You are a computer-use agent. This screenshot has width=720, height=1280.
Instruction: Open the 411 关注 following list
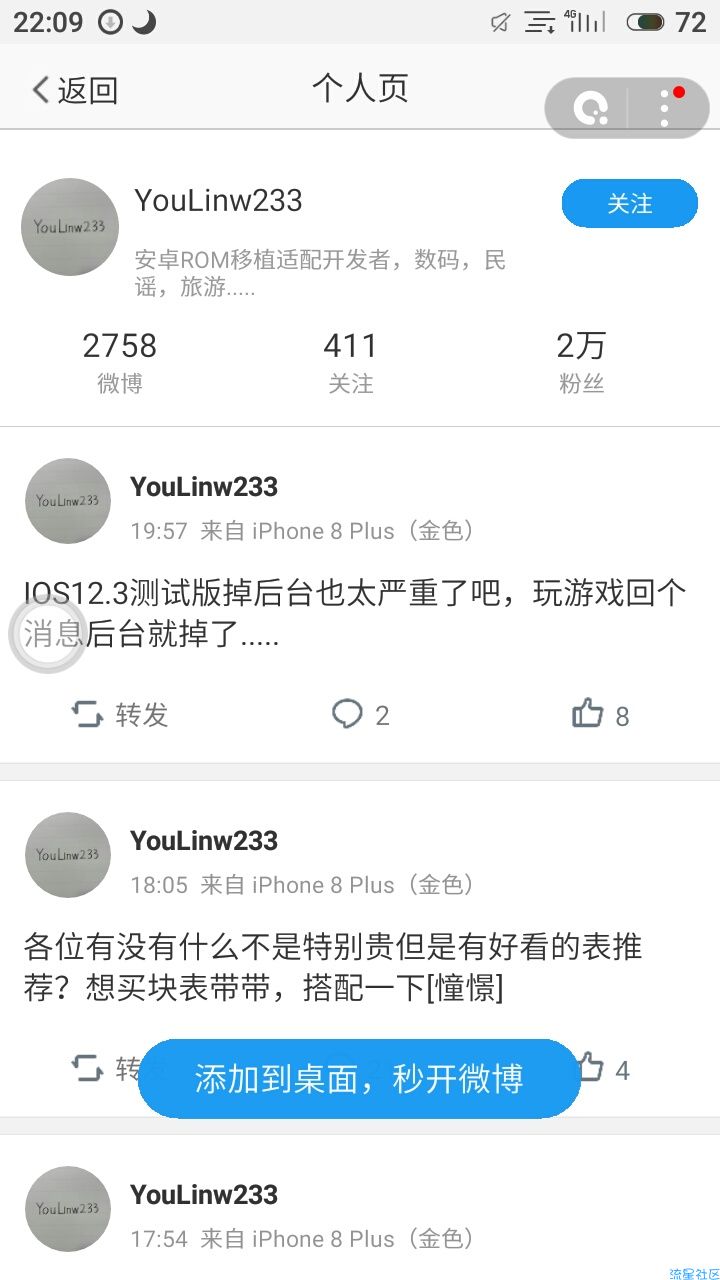pos(350,362)
